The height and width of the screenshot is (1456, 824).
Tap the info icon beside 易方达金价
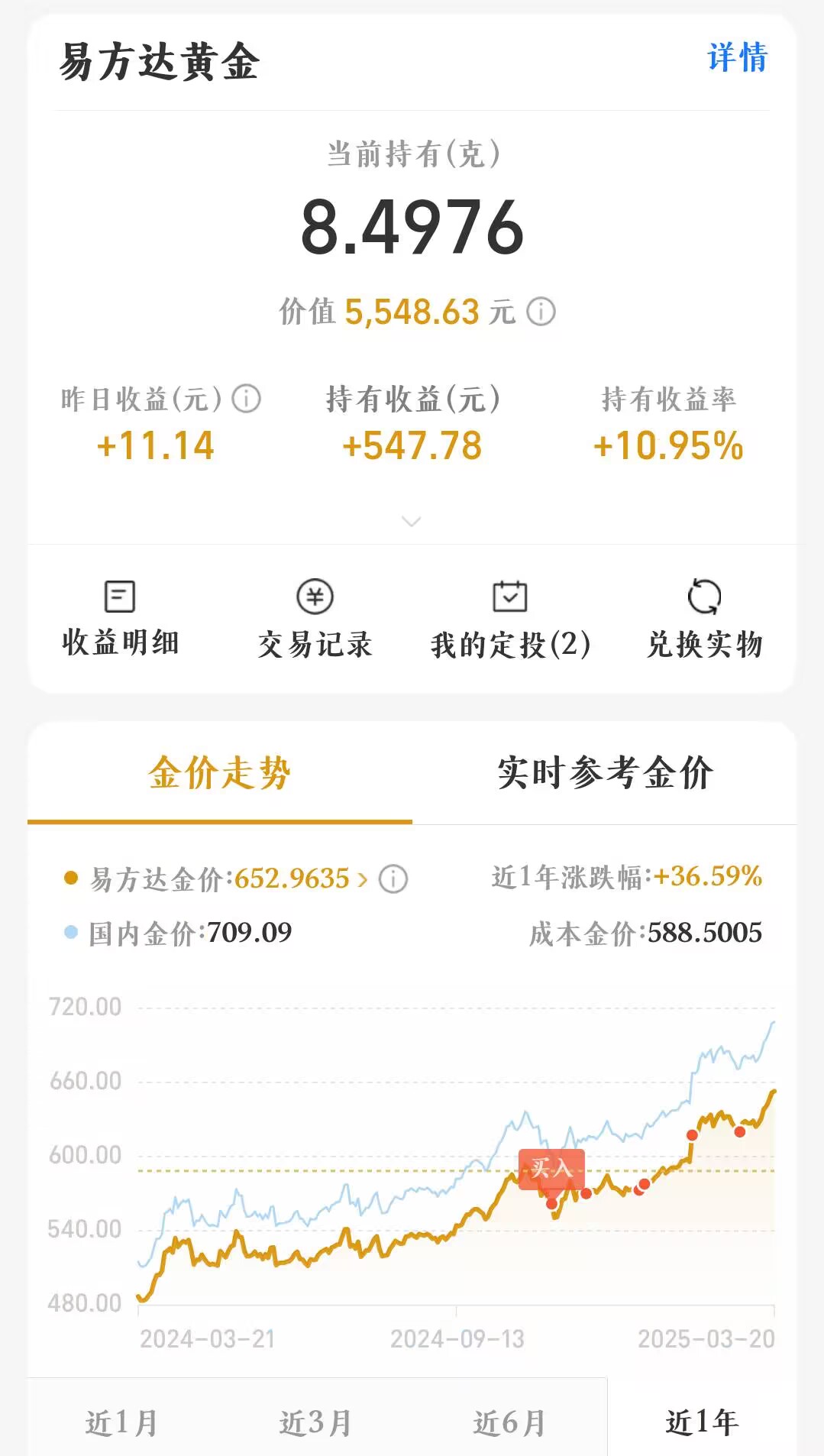point(393,879)
